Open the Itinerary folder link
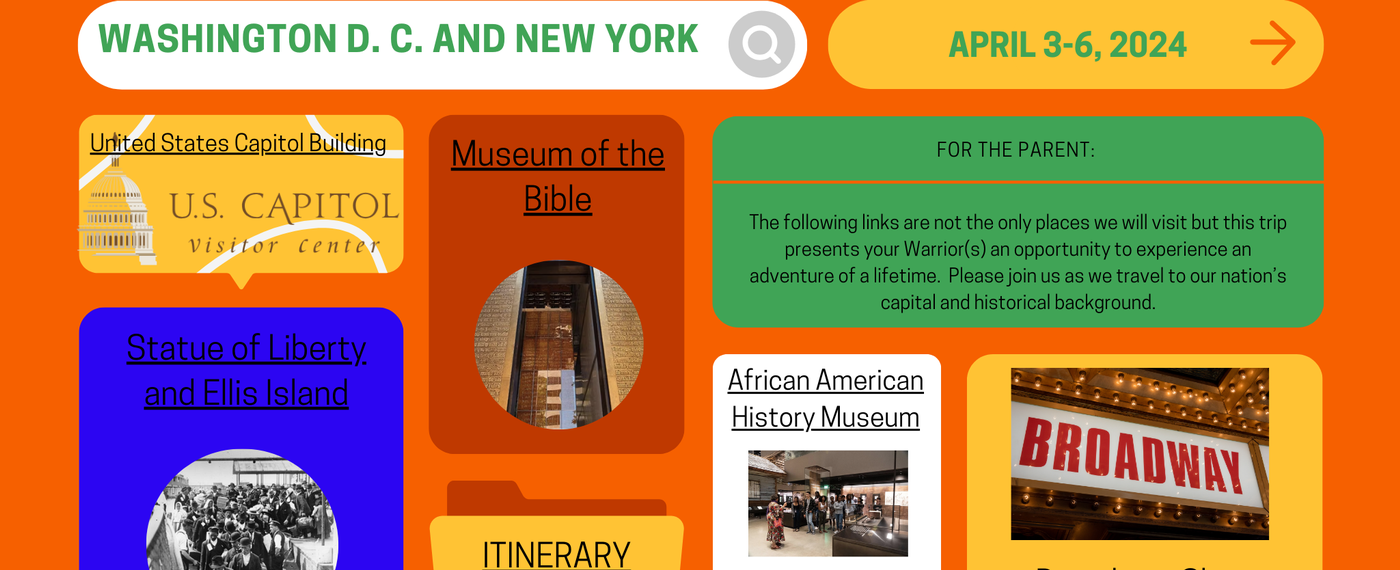This screenshot has height=570, width=1400. pyautogui.click(x=556, y=553)
